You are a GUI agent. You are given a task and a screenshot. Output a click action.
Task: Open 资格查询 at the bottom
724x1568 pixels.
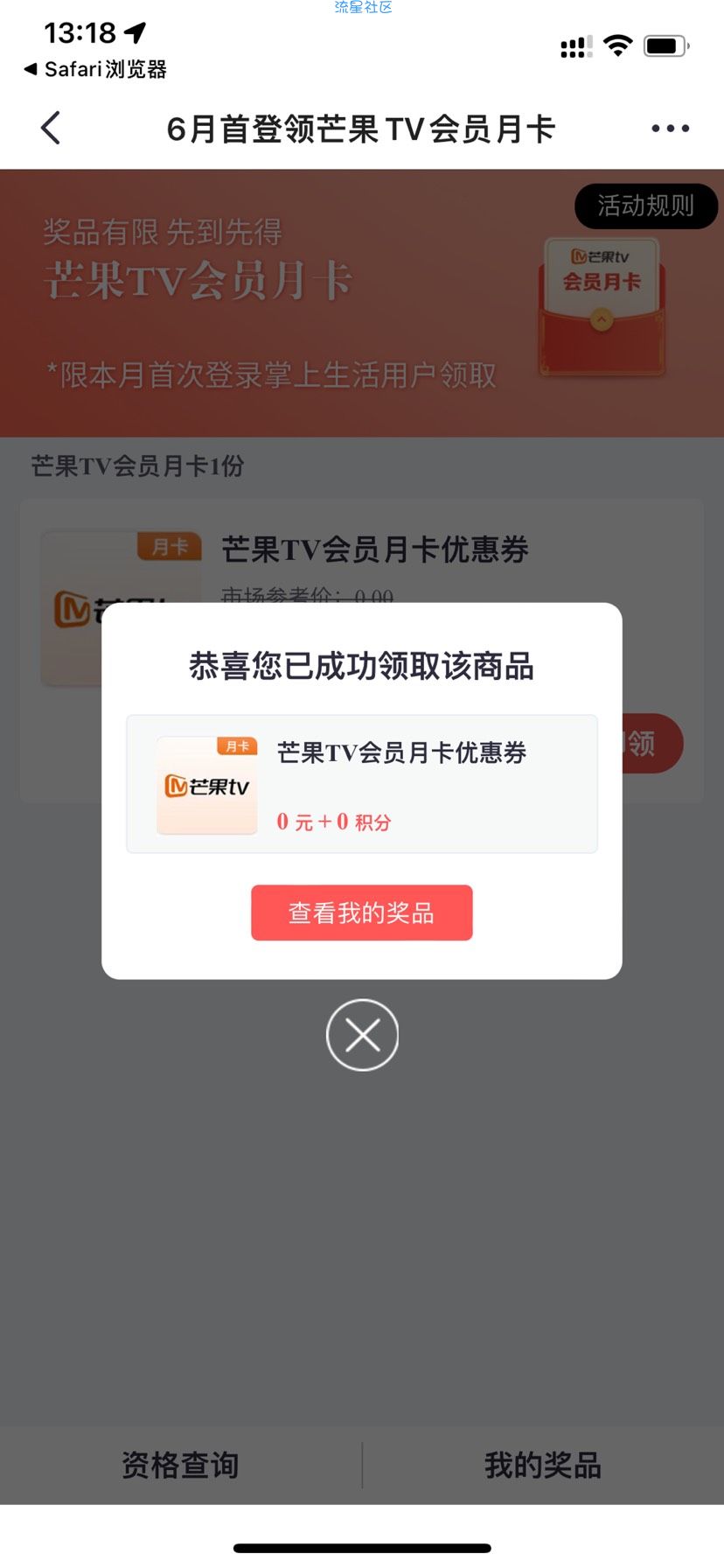[180, 1465]
